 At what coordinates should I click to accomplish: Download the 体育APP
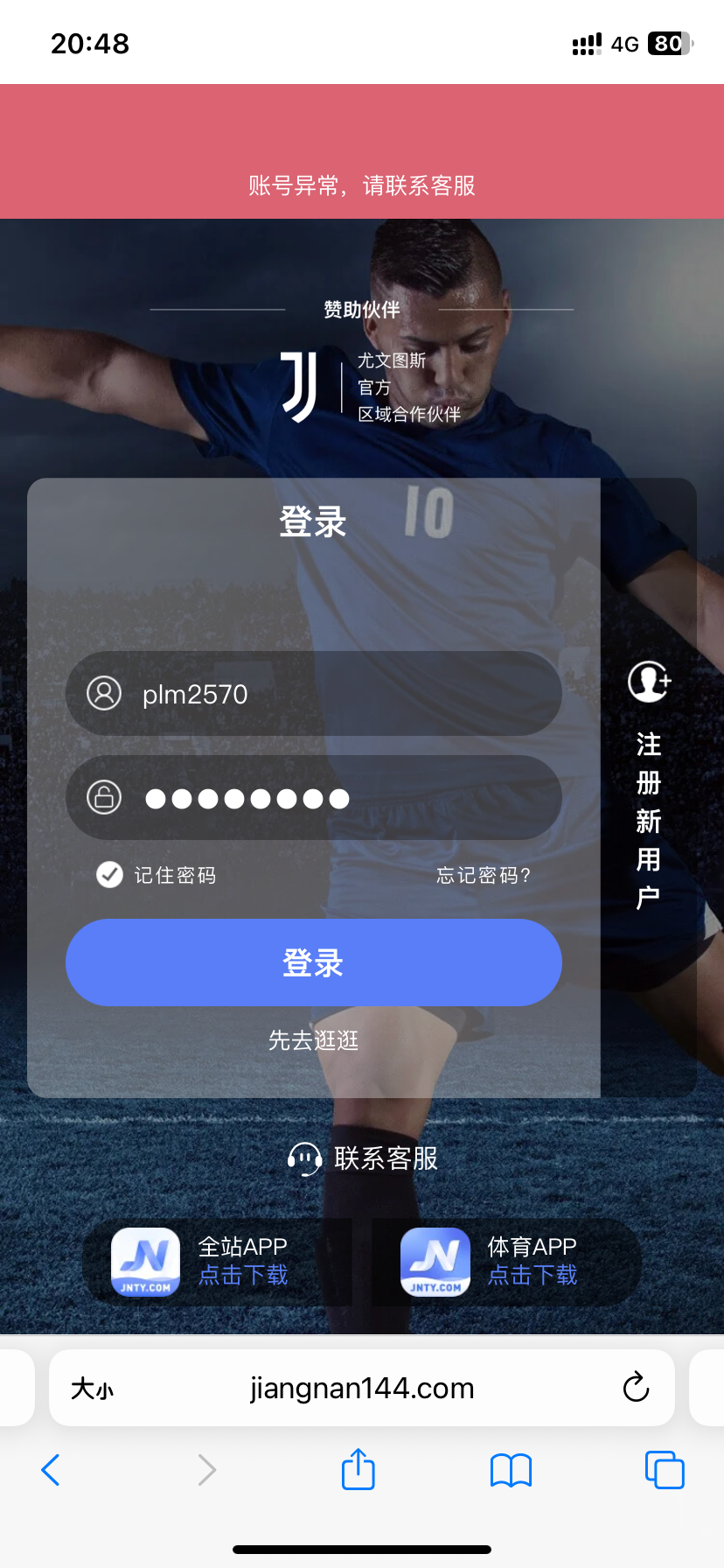[506, 1262]
